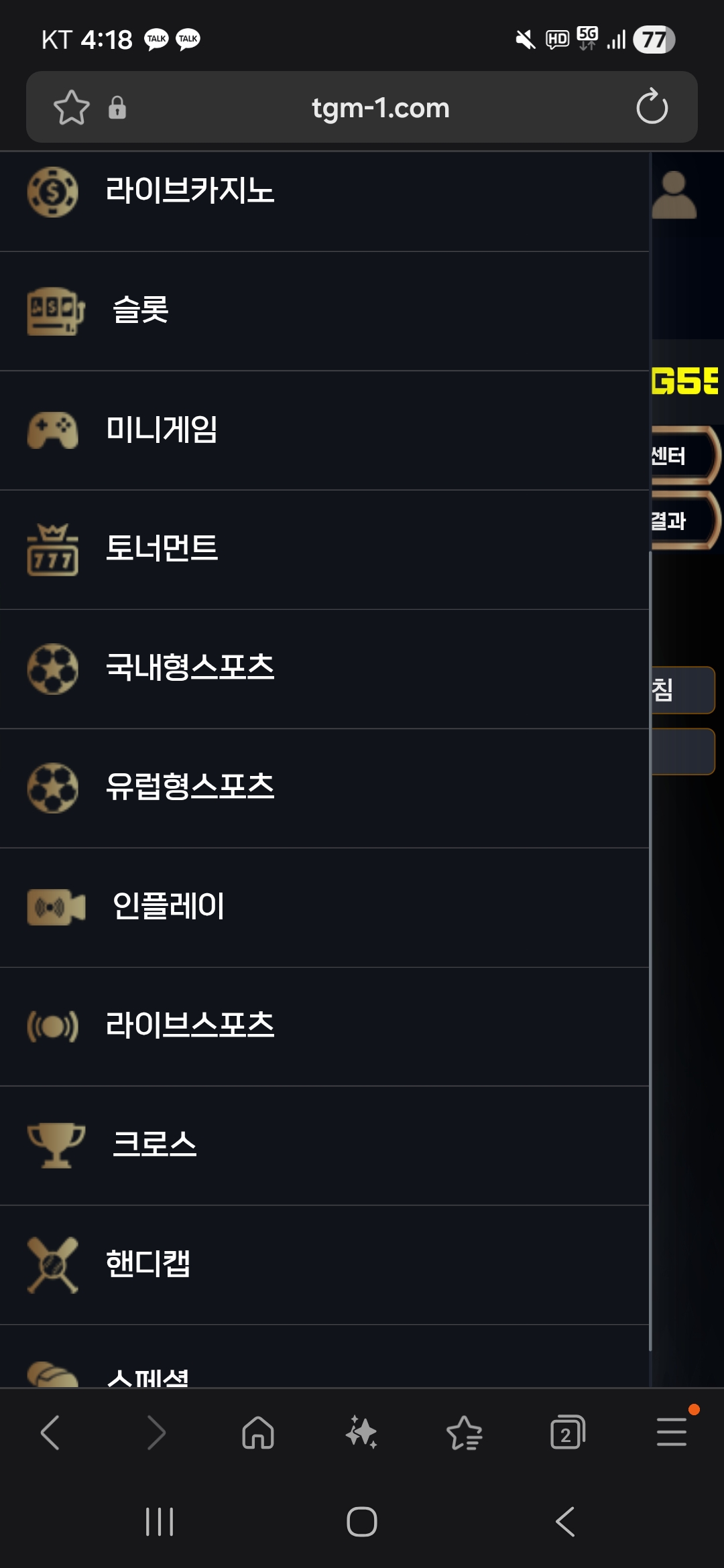Tap the bookmark star in the address bar
Screen dimensions: 724x1568
point(72,108)
